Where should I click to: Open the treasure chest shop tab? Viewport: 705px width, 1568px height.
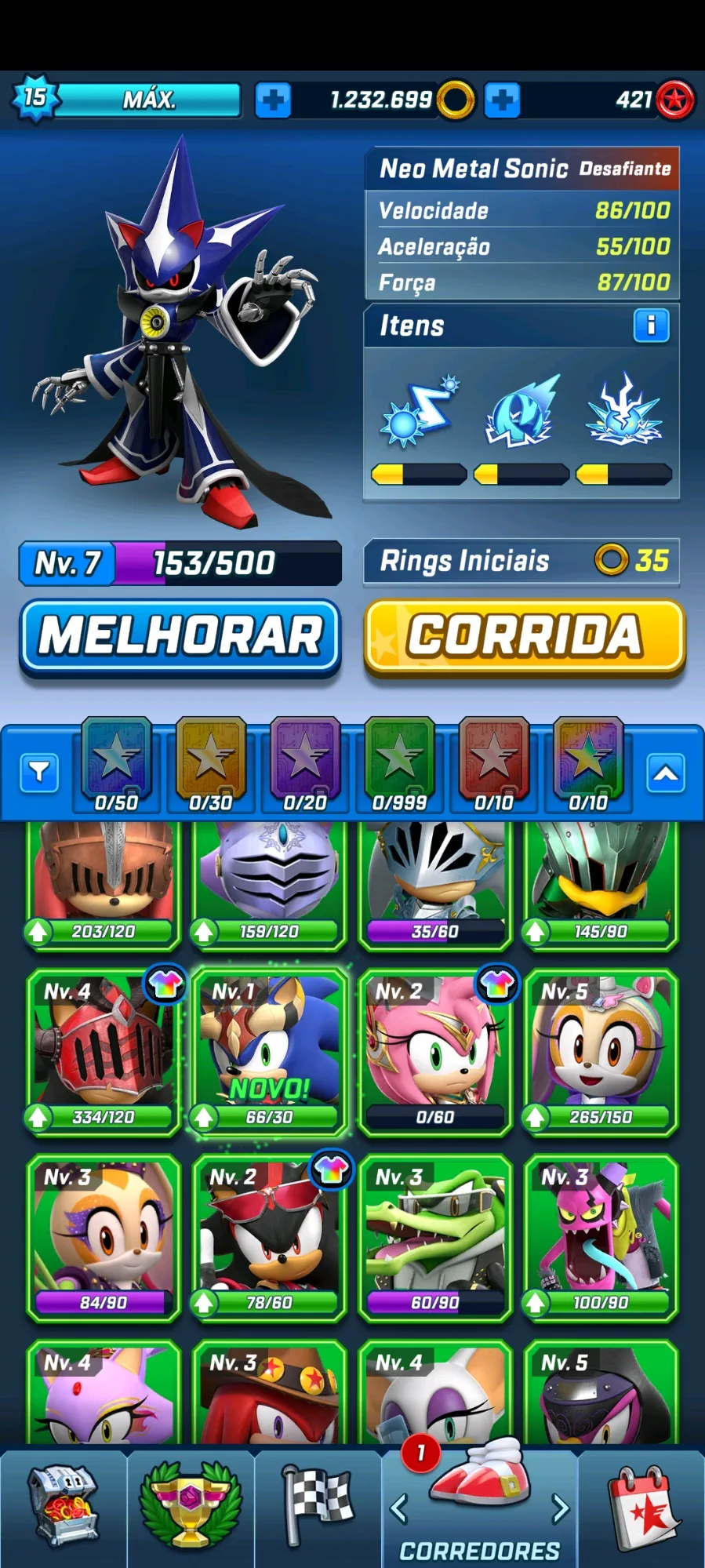(64, 1507)
